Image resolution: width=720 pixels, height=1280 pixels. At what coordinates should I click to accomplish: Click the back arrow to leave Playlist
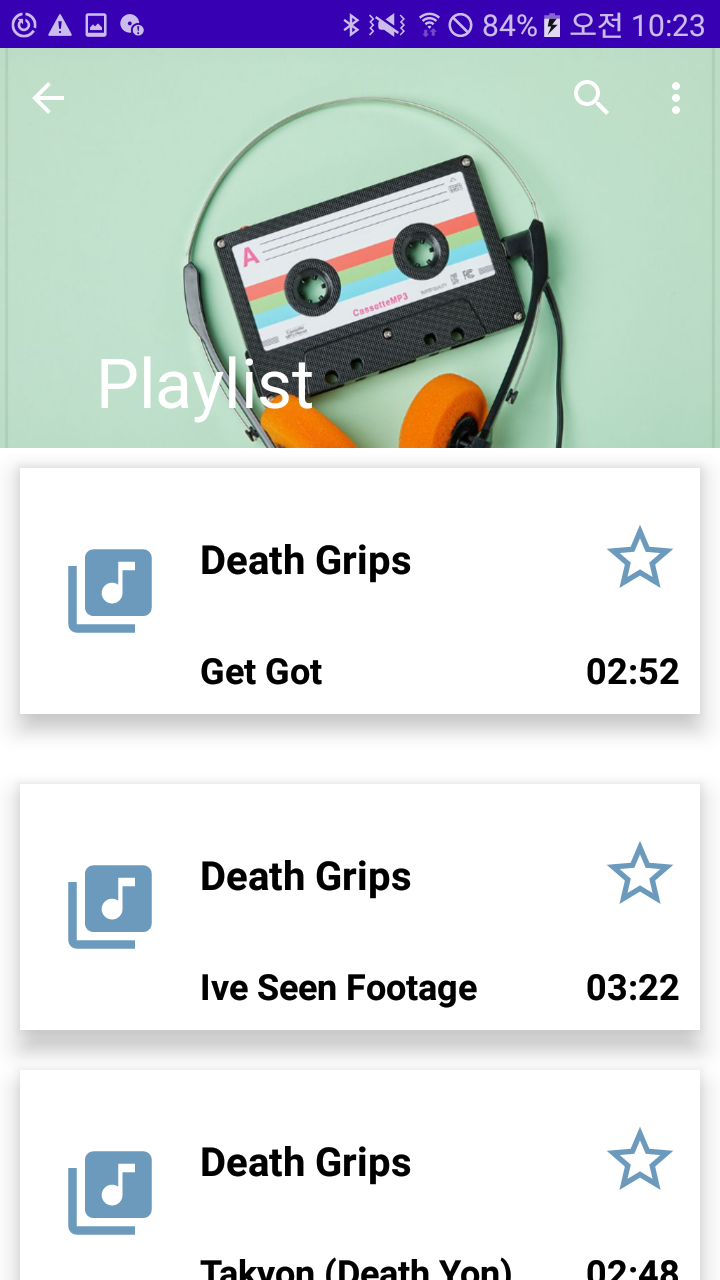point(47,98)
